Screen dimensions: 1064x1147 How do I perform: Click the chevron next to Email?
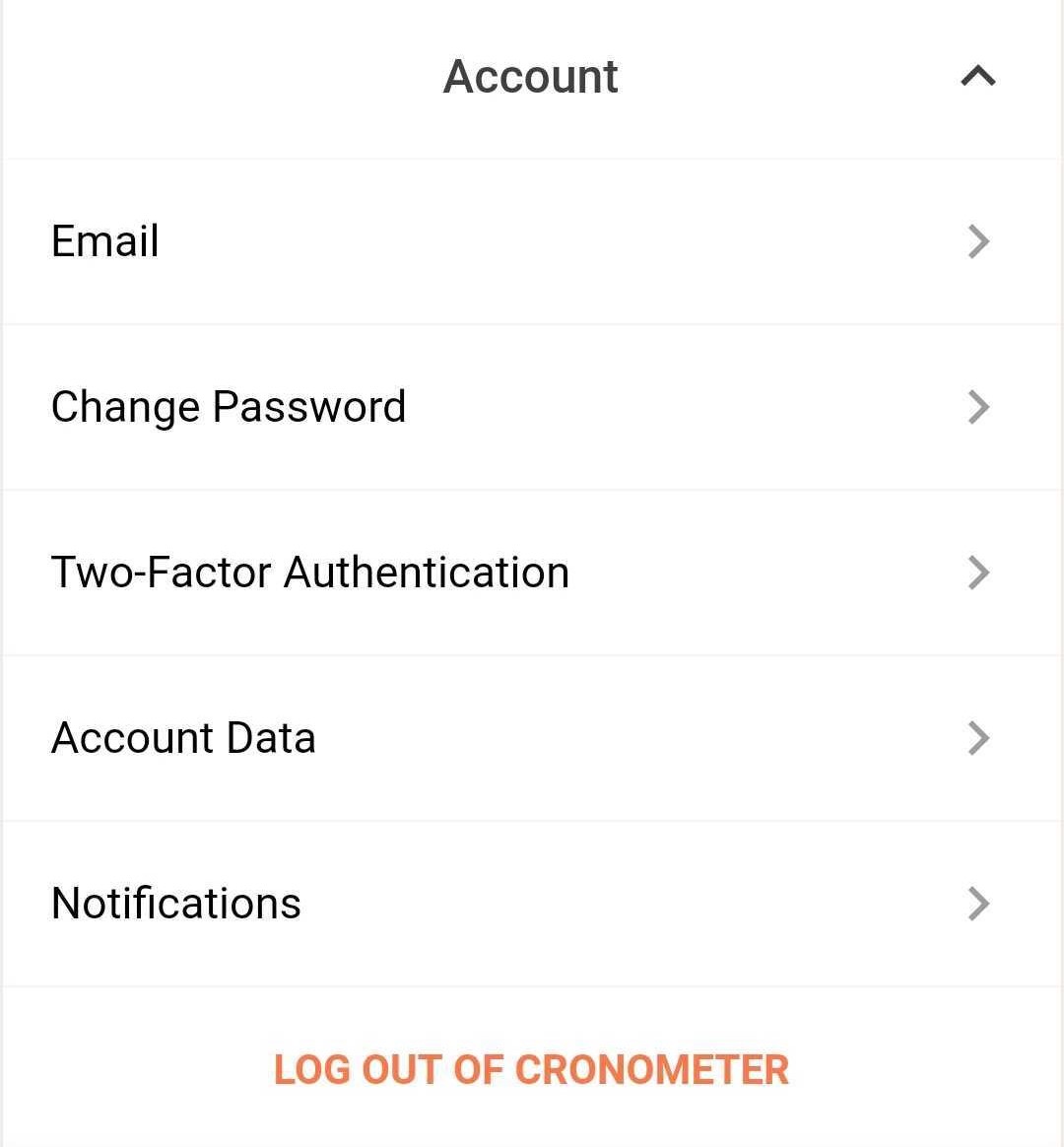coord(976,240)
